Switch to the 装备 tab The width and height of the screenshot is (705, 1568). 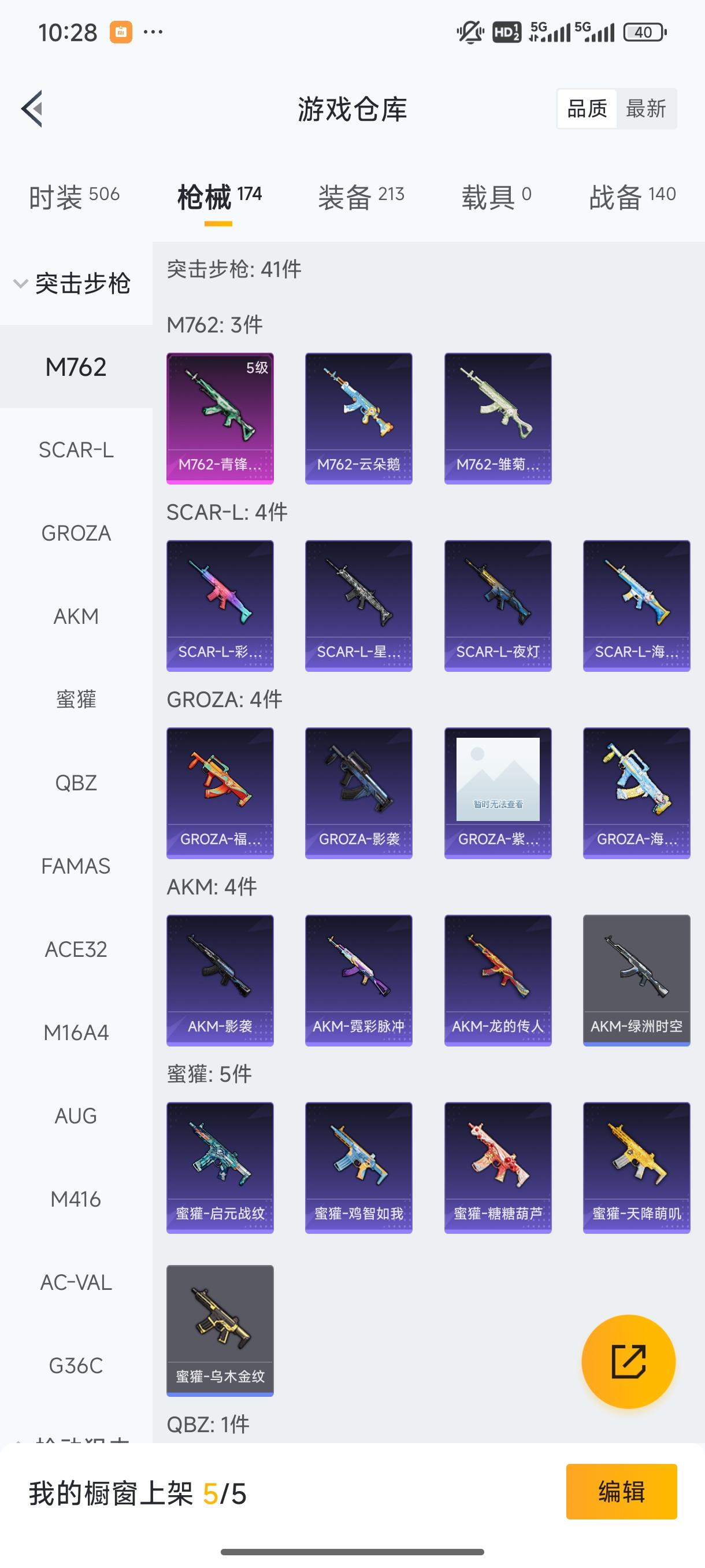point(361,197)
